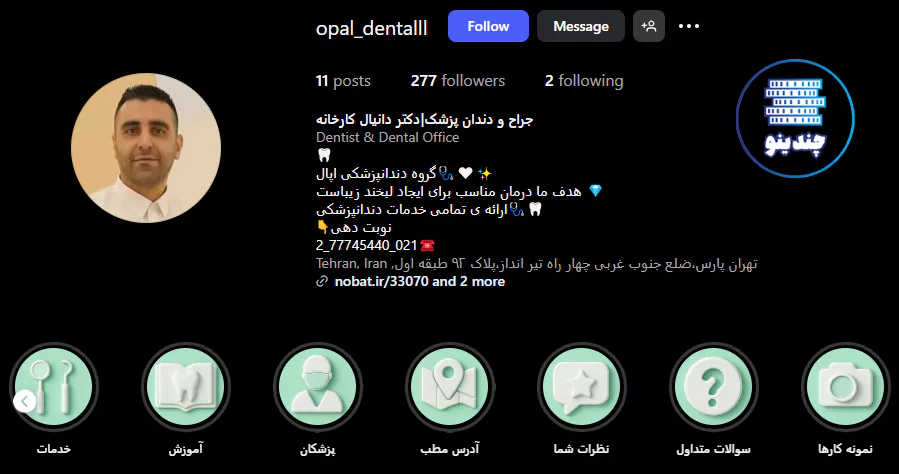
Task: Open the نمونه کارها highlight
Action: (x=845, y=386)
